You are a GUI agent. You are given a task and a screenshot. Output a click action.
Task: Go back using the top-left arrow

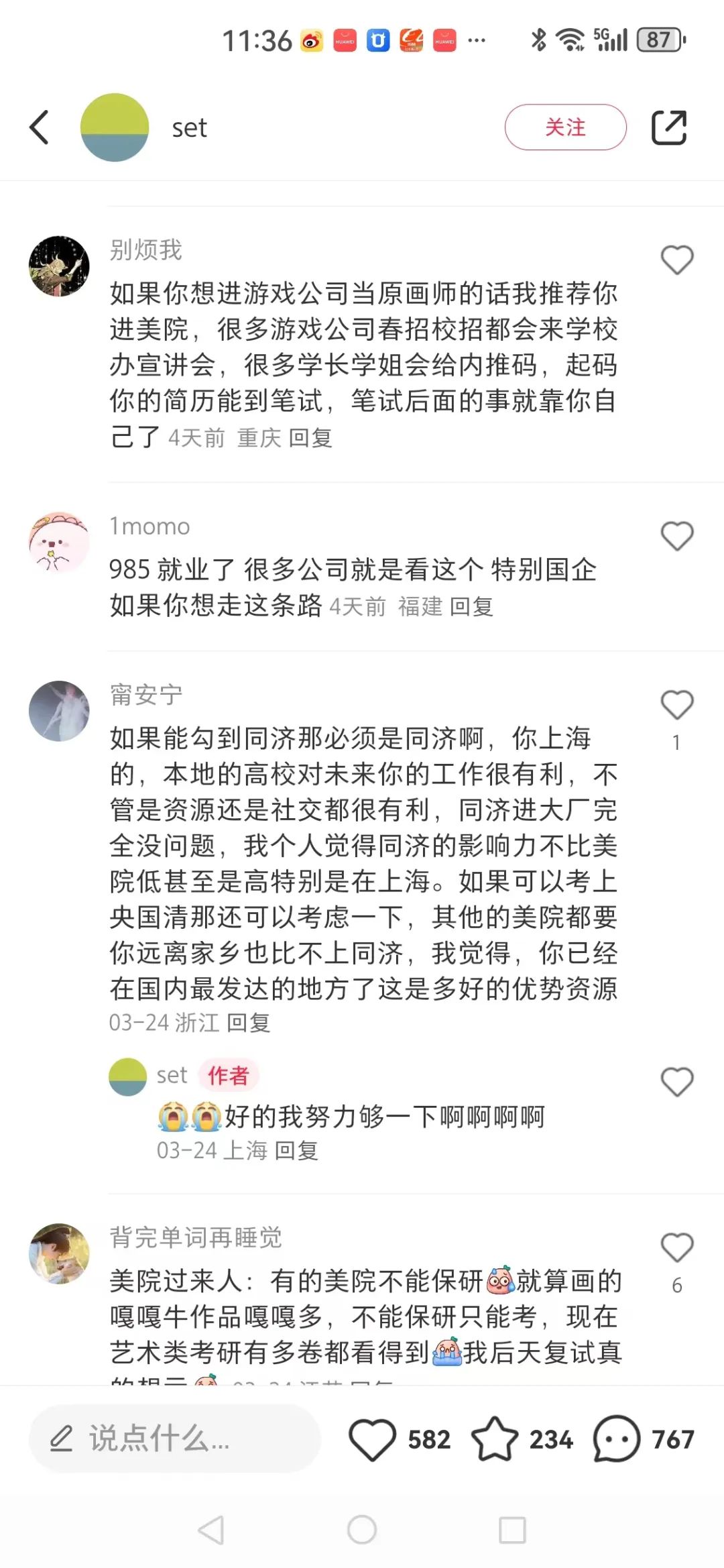point(40,127)
